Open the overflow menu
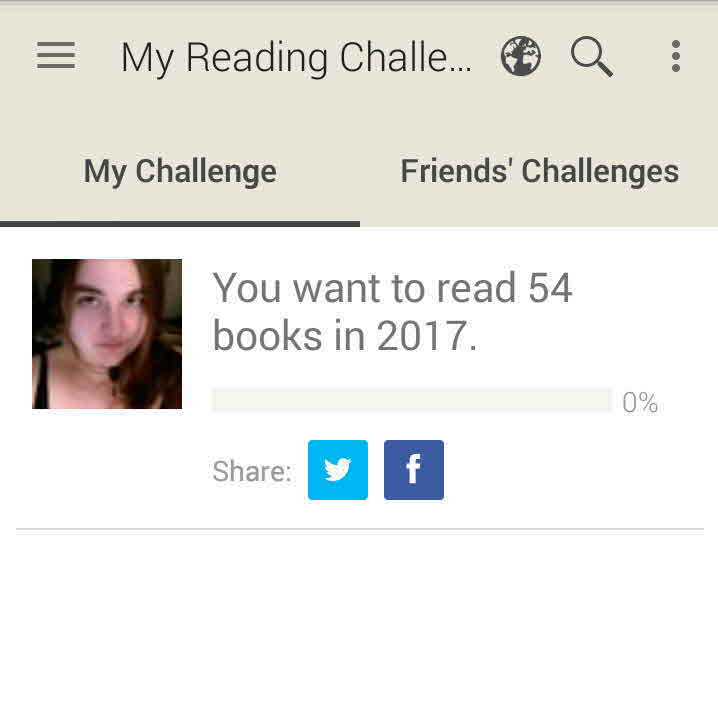The image size is (718, 718). (676, 57)
